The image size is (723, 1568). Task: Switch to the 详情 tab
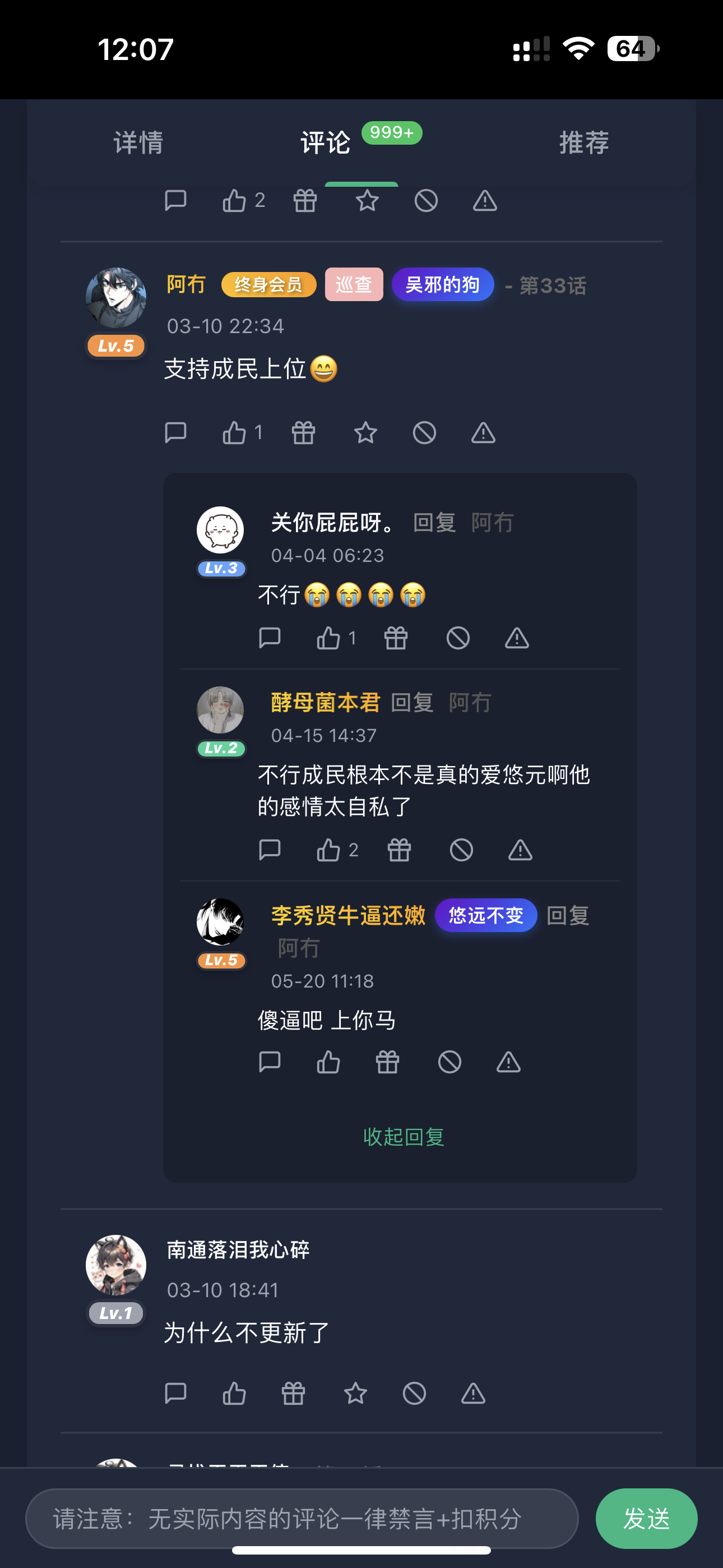pyautogui.click(x=138, y=142)
